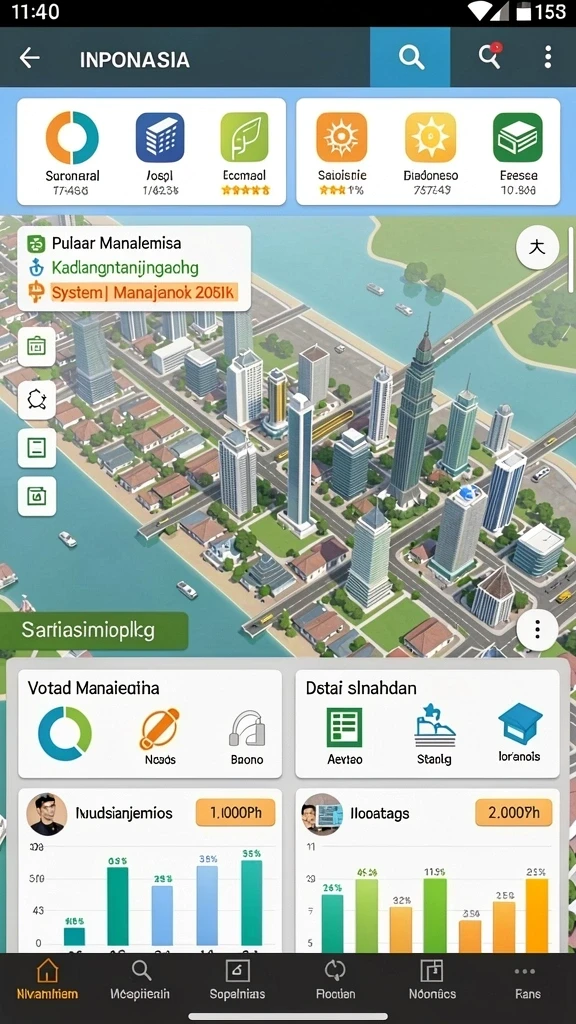
Task: Open the map's round three-dot menu
Action: pos(537,630)
